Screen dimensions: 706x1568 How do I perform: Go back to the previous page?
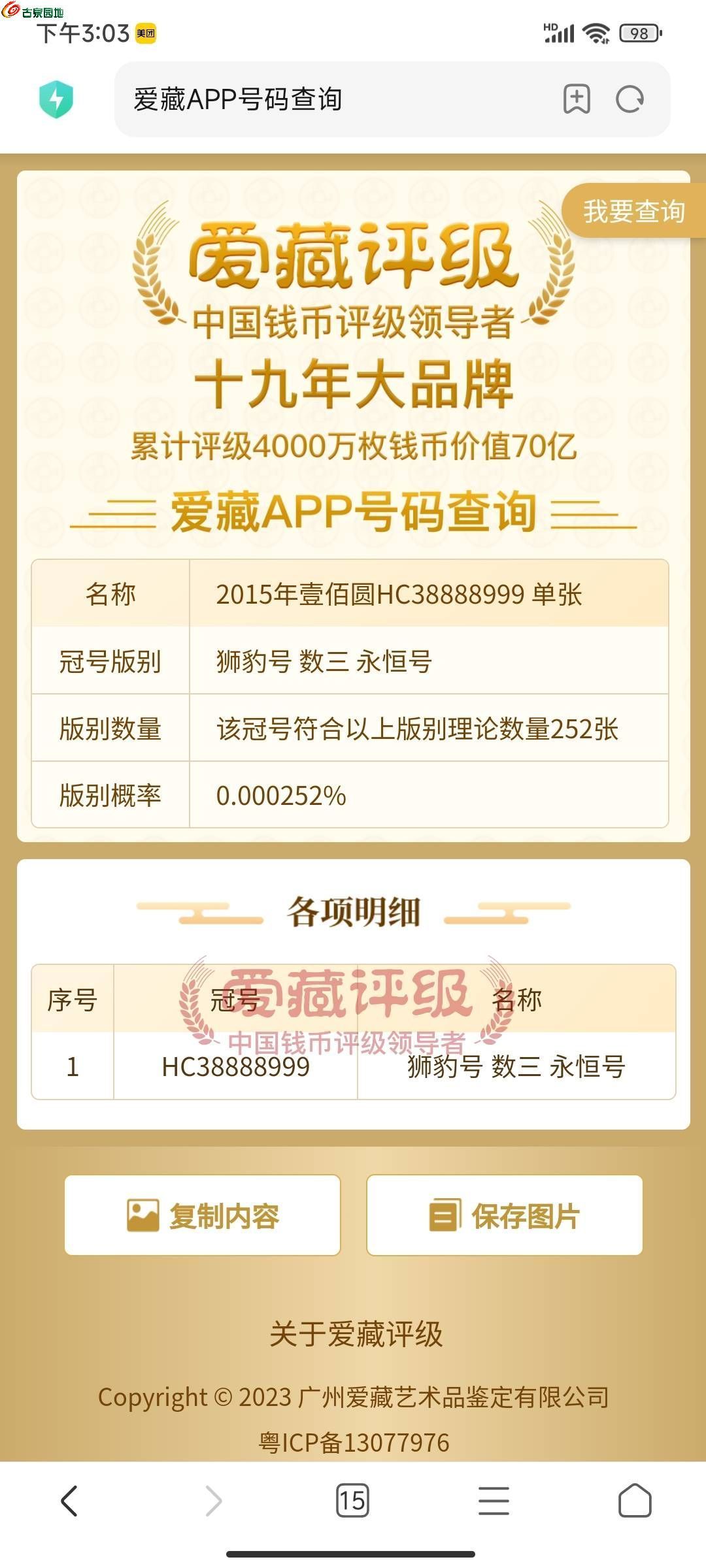click(x=70, y=1501)
